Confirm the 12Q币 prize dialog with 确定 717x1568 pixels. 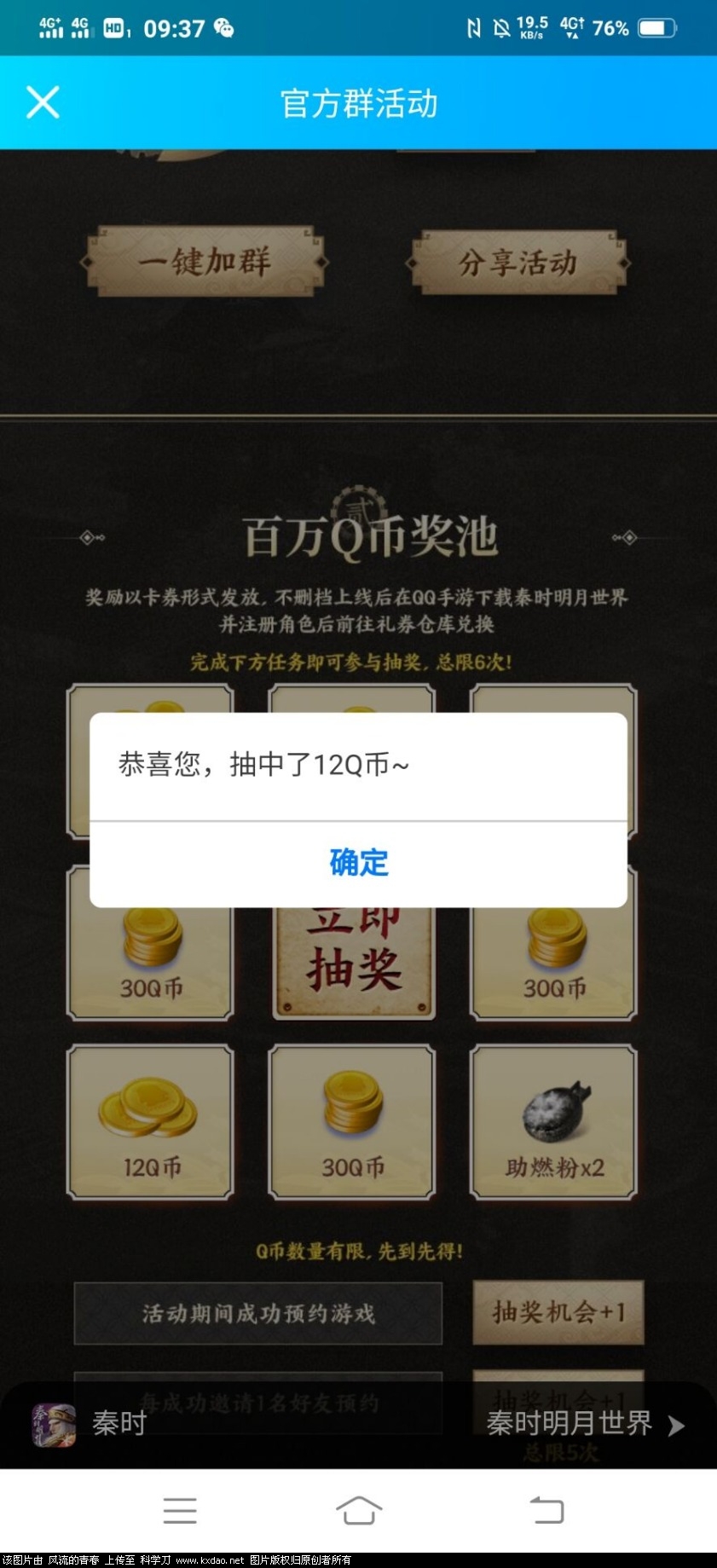[x=358, y=863]
